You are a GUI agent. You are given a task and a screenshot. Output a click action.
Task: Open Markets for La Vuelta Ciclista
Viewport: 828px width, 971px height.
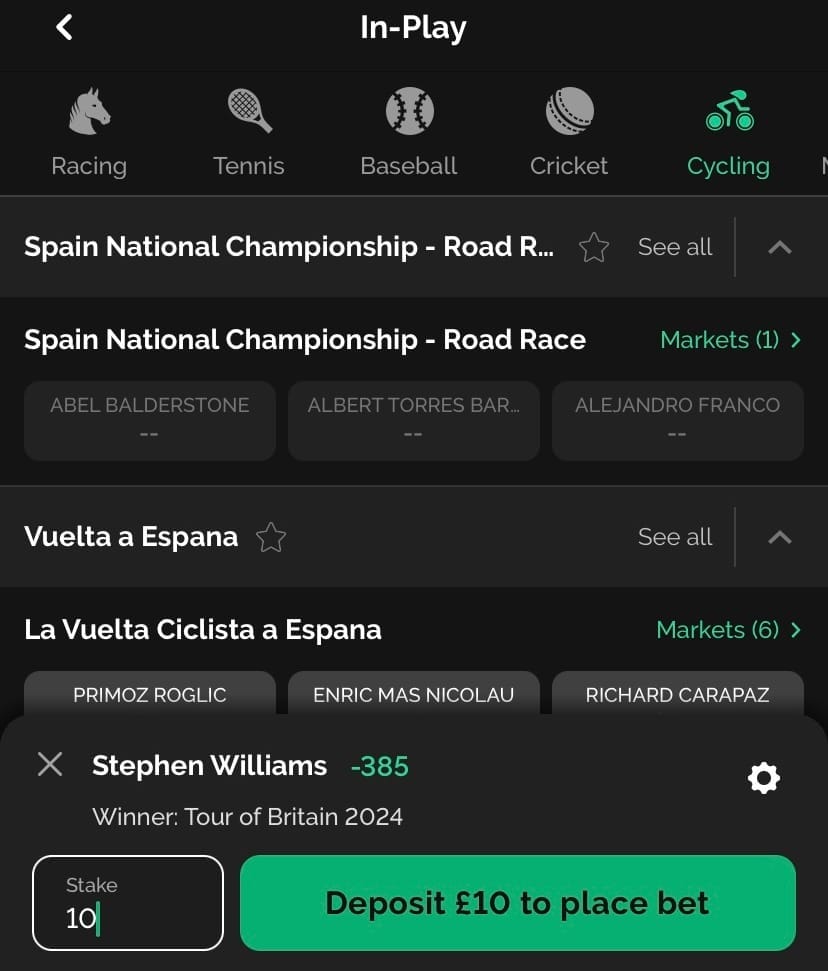(729, 630)
